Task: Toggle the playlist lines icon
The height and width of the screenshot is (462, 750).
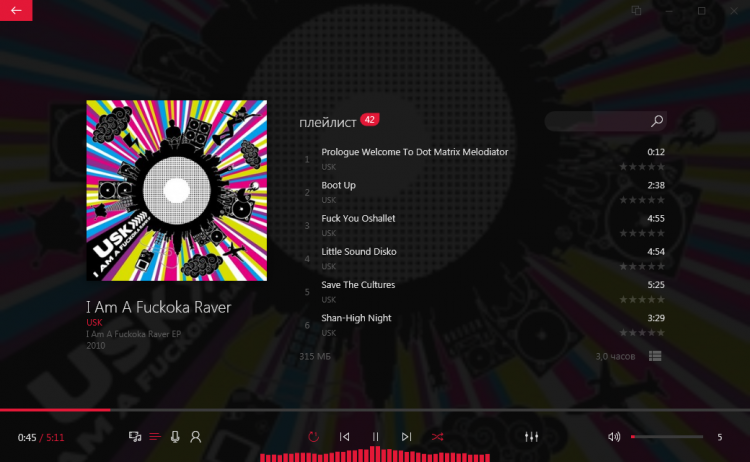Action: tap(155, 437)
